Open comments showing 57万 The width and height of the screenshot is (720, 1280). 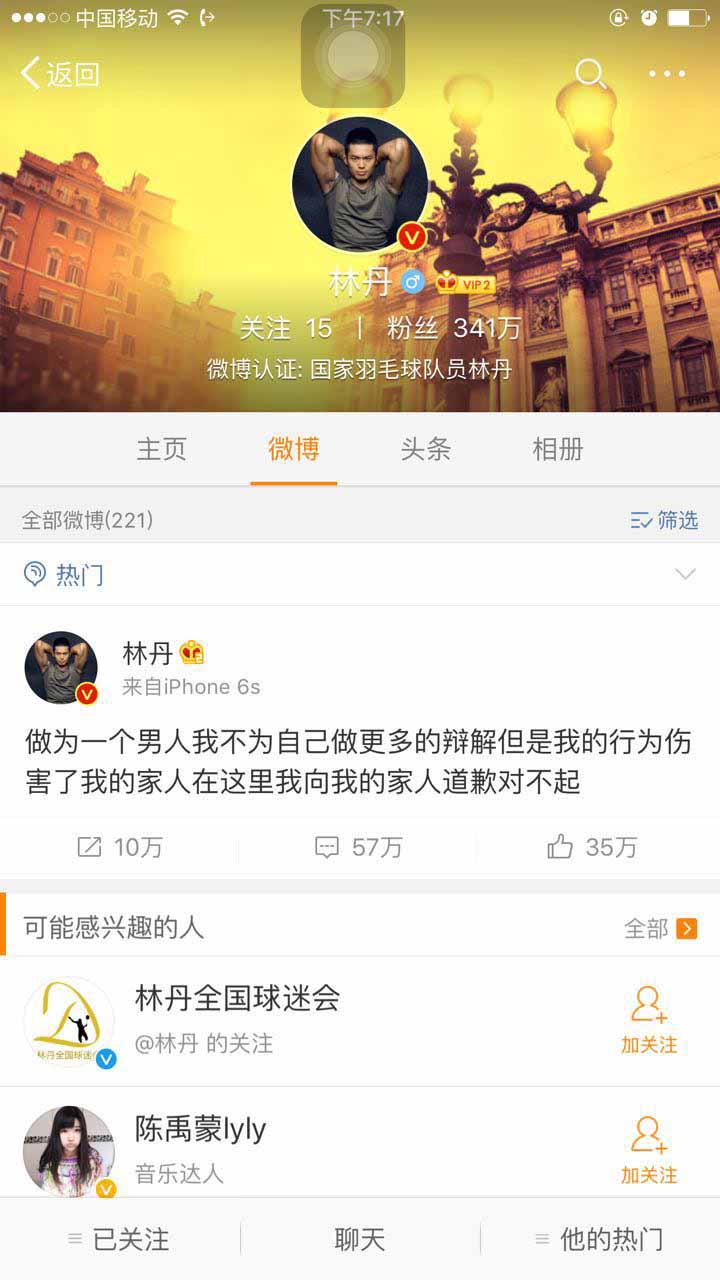359,848
